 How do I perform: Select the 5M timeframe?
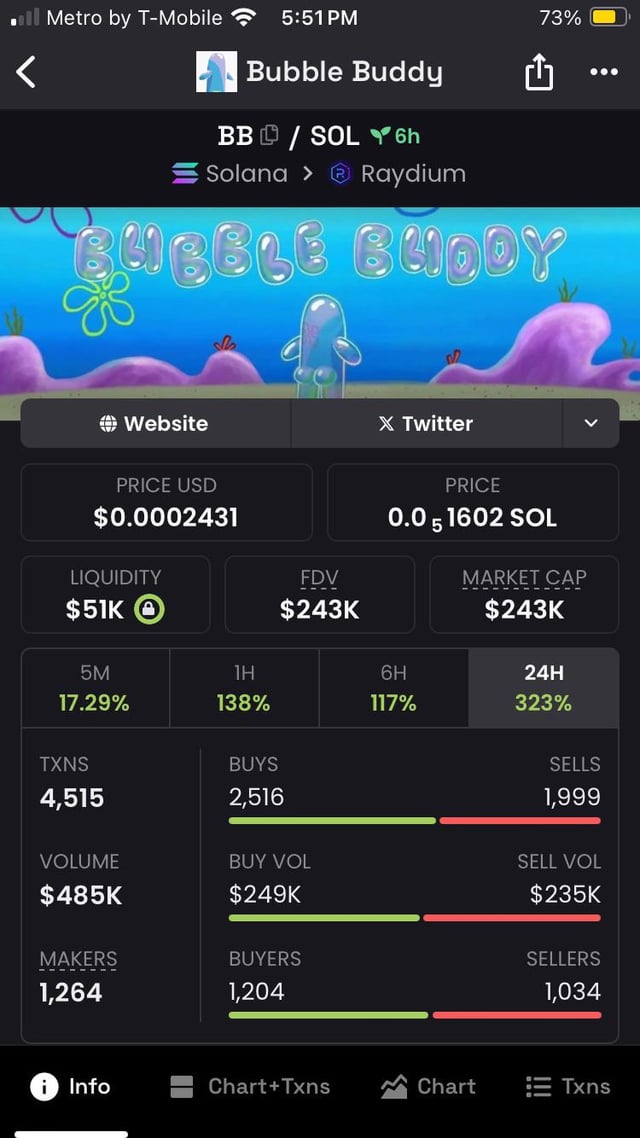[x=95, y=688]
